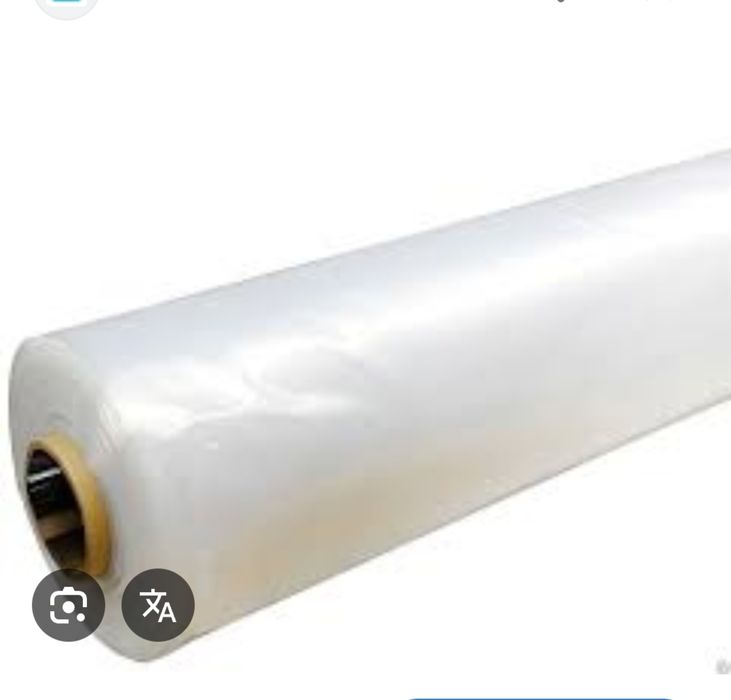Tap the translate image icon
Viewport: 731px width, 700px height.
click(158, 605)
